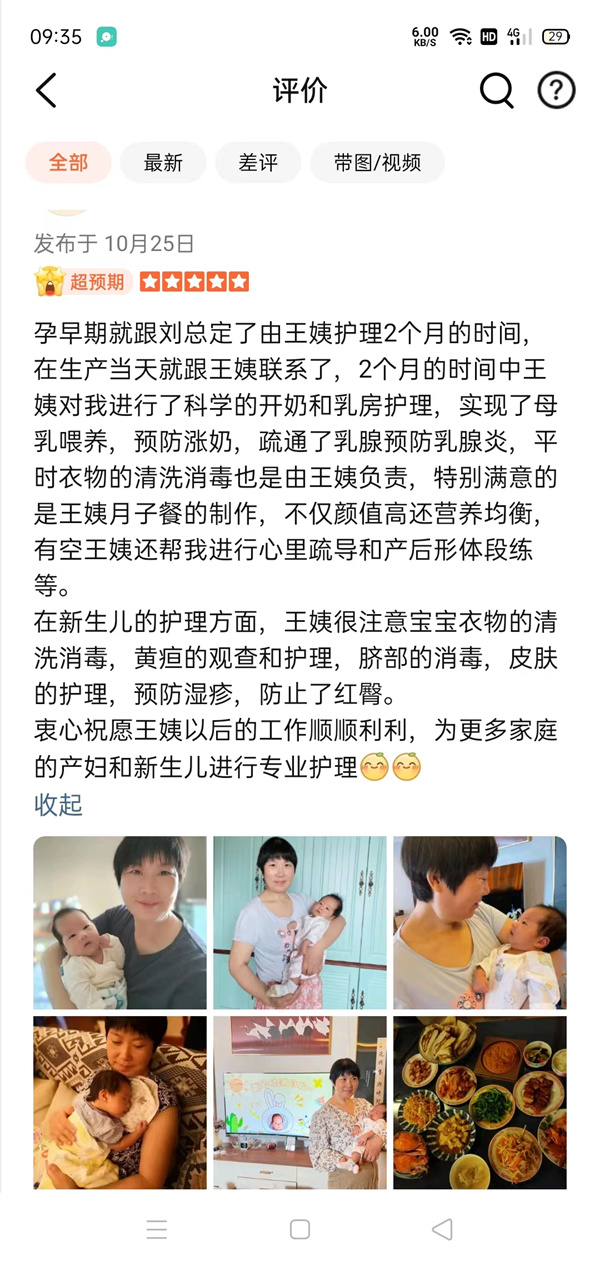
Task: Open photo of baby sleeping on woman's chest
Action: click(x=120, y=1102)
